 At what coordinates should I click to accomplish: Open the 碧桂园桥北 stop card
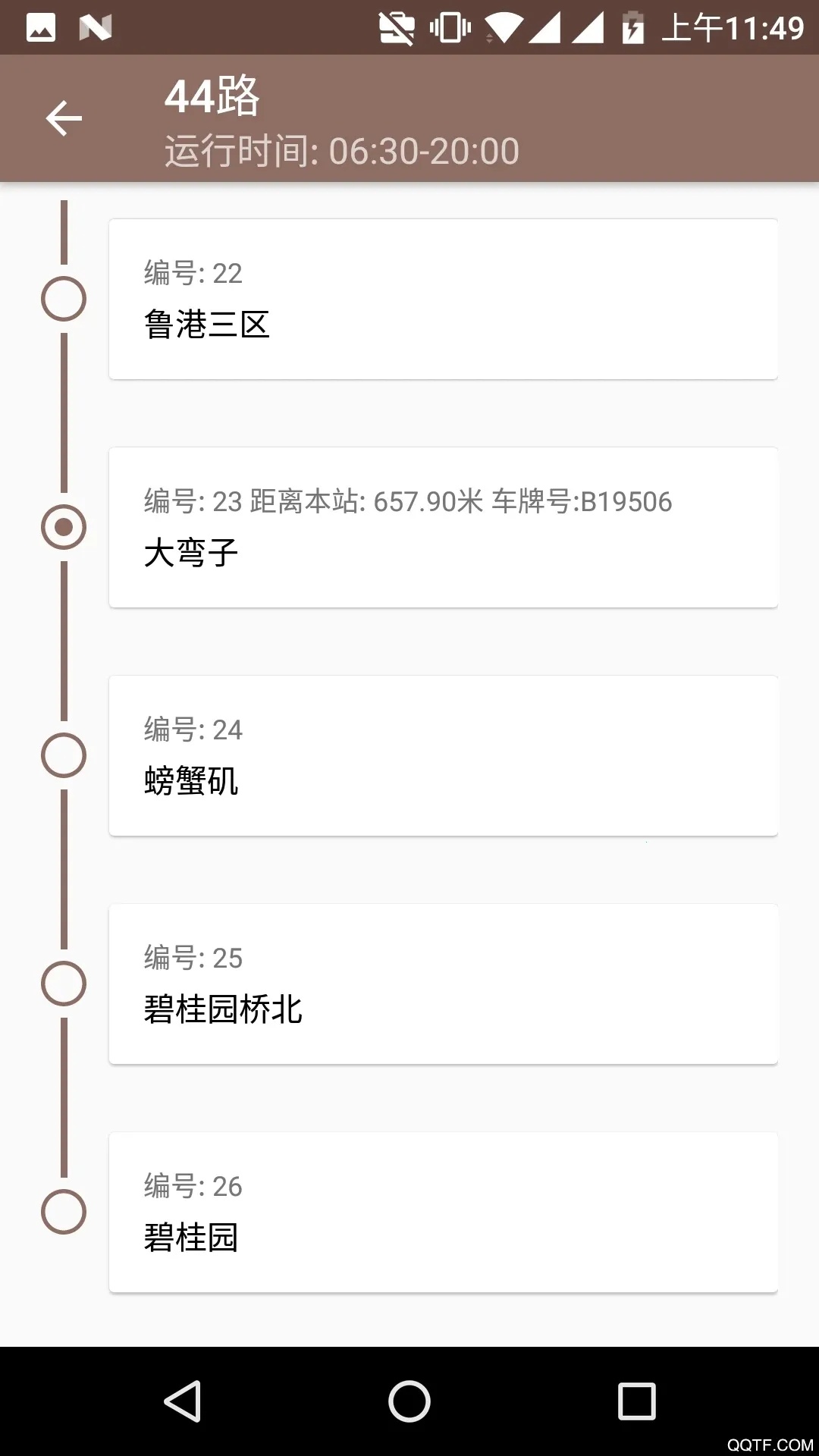click(442, 984)
